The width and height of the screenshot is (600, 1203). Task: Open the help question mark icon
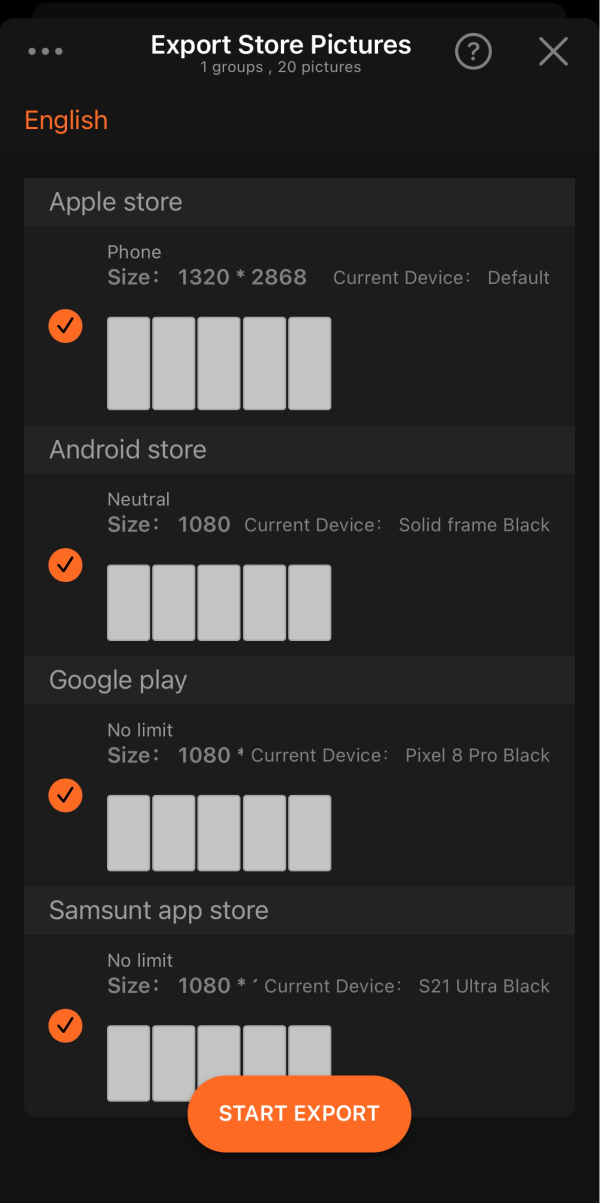point(473,51)
